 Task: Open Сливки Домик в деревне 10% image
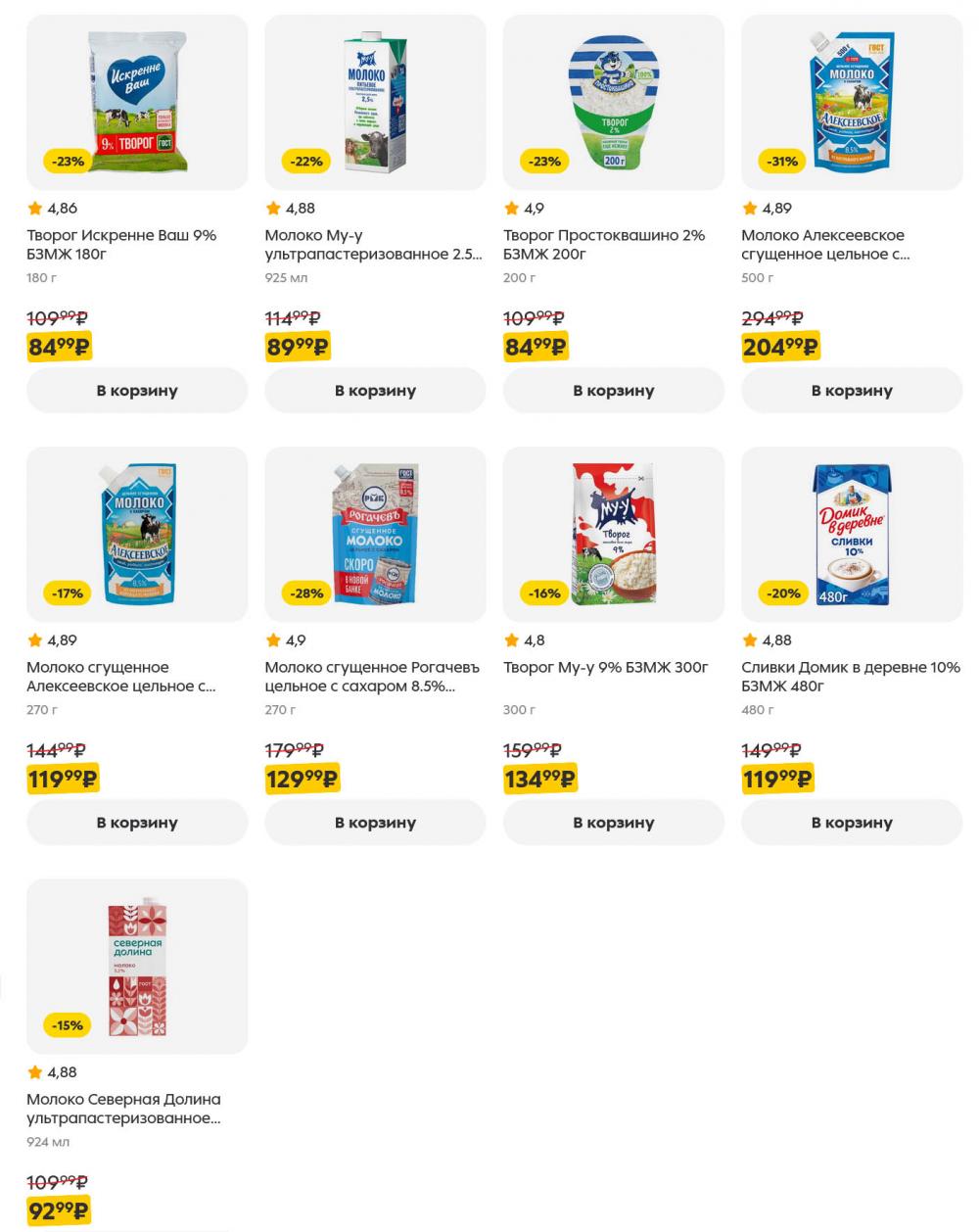point(852,534)
